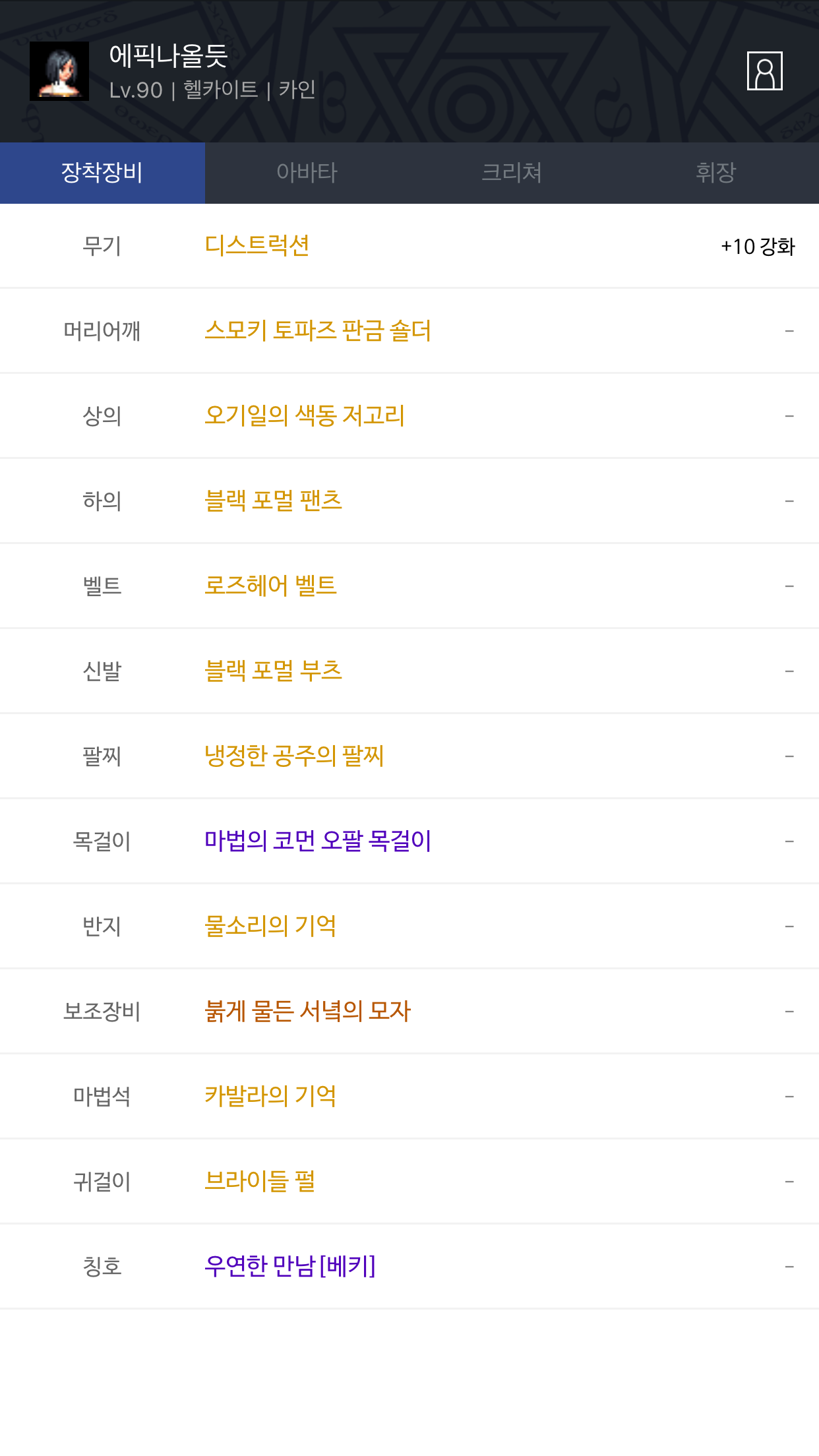Open the character profile icon
819x1456 pixels.
click(x=764, y=71)
